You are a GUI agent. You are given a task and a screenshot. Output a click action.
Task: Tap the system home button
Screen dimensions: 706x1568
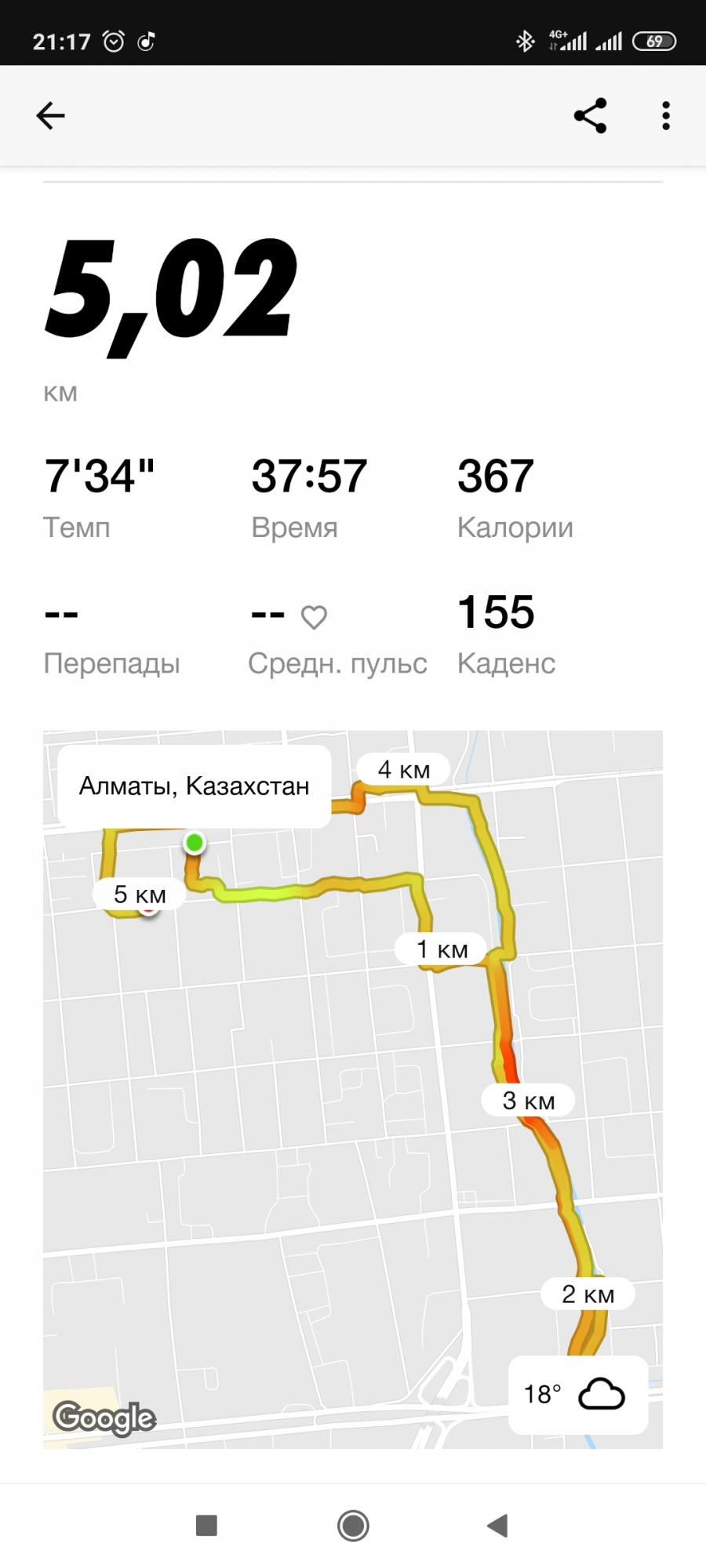(353, 1526)
